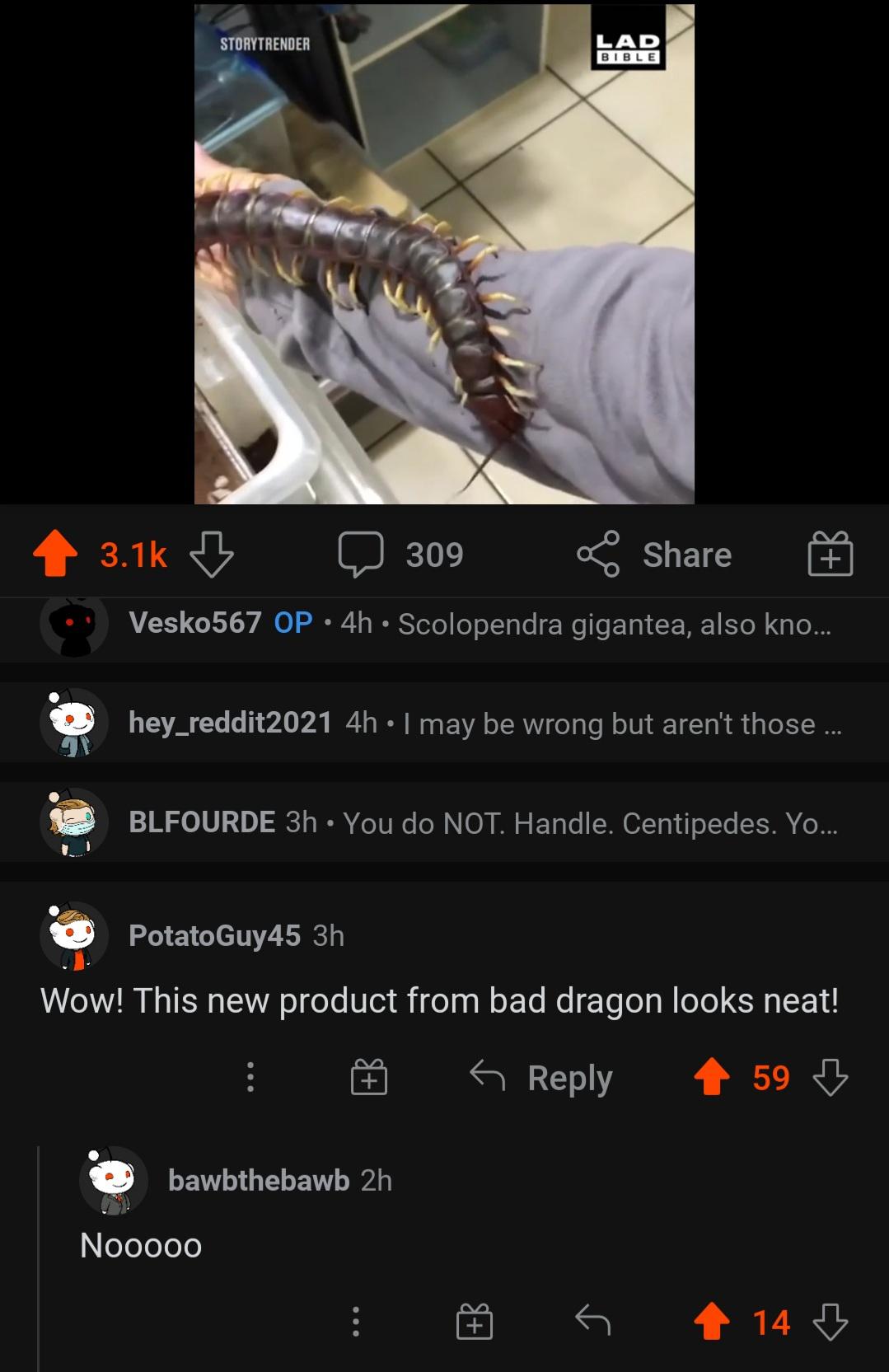Screen dimensions: 889x1372
Task: Open options menu on bawbthebawb's comment
Action: 356,1322
